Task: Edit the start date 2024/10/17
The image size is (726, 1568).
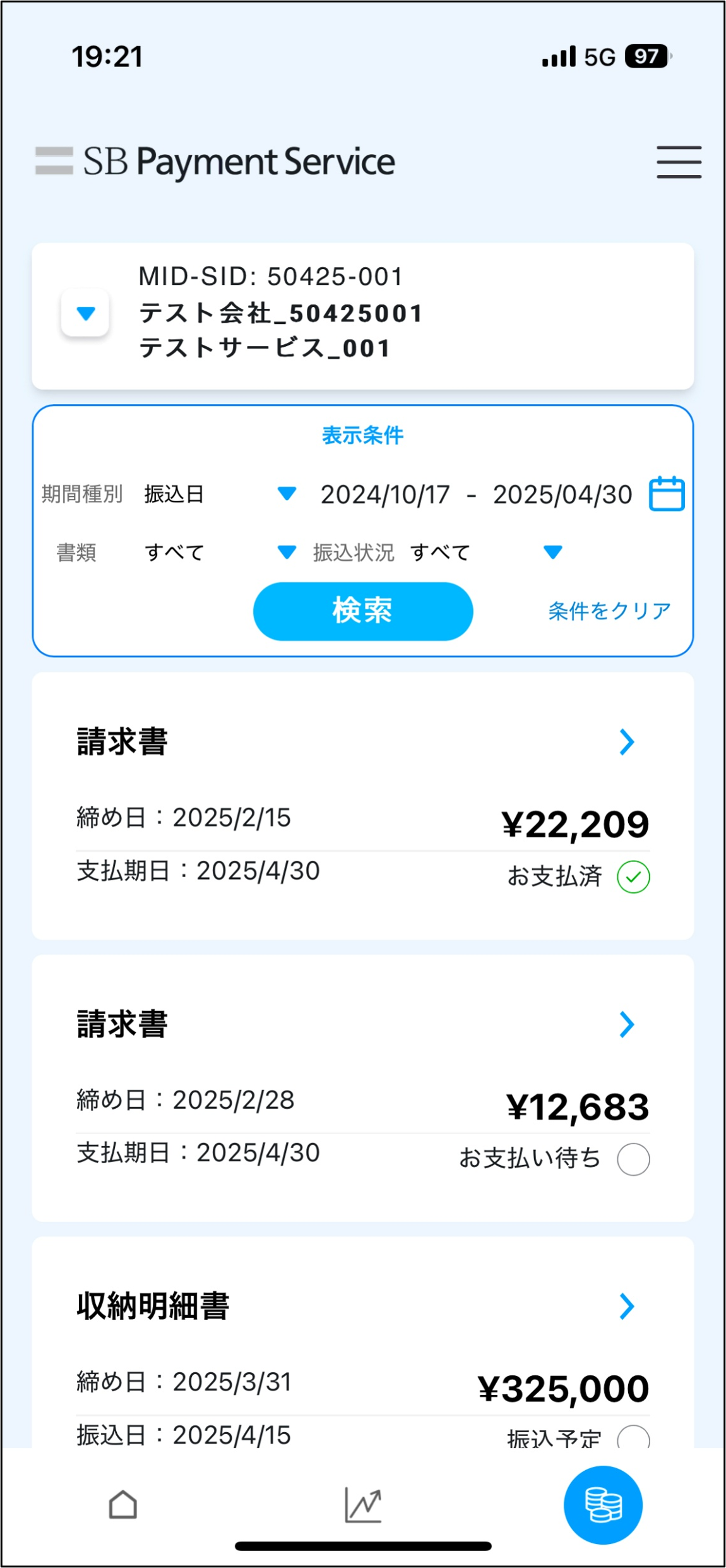Action: 385,495
